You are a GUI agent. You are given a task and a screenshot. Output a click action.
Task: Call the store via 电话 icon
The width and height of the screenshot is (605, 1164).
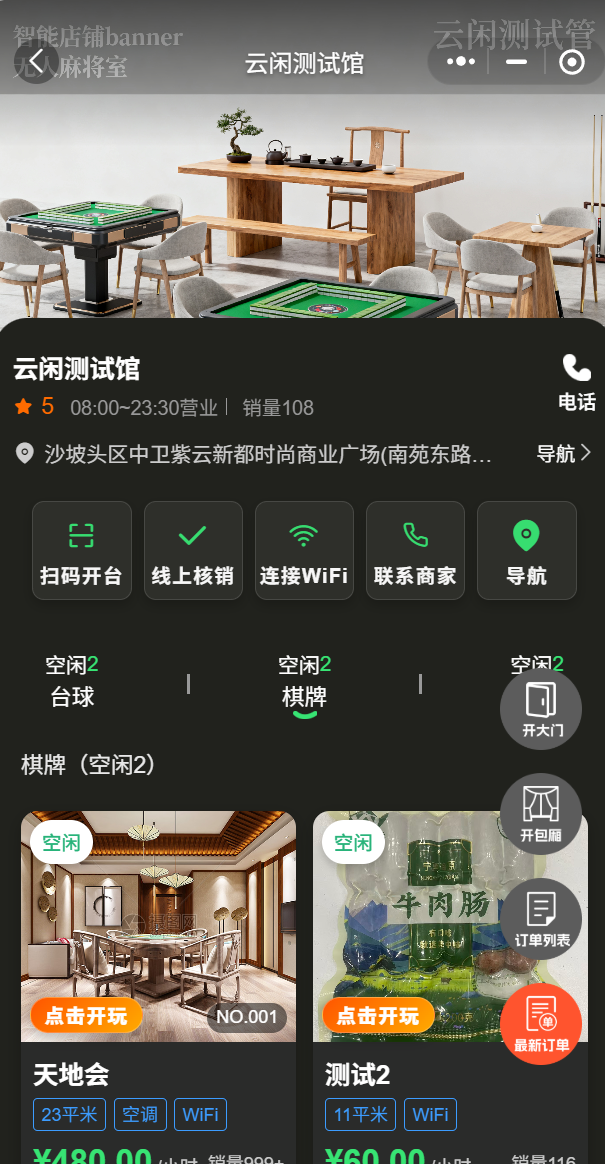pyautogui.click(x=576, y=381)
